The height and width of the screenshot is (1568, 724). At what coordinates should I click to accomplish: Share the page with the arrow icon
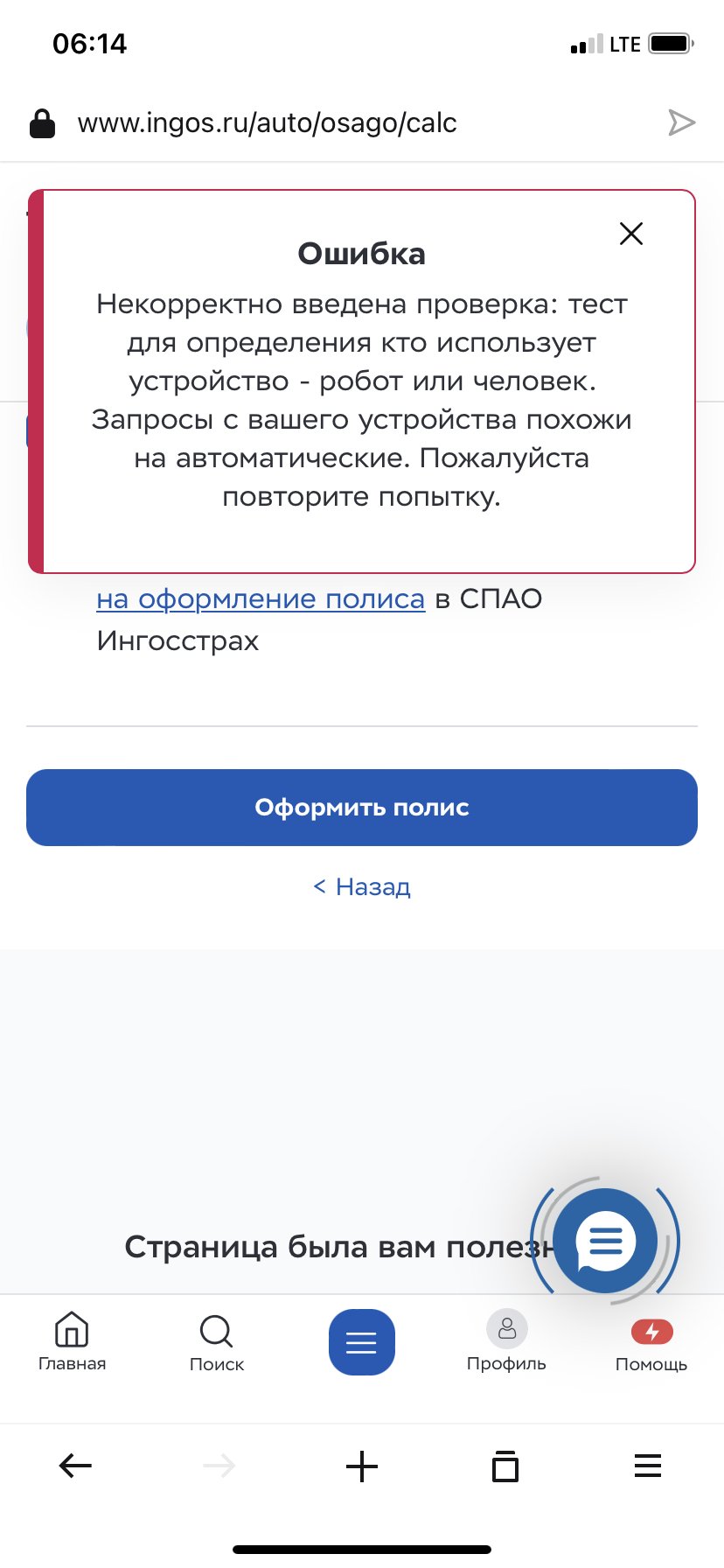(681, 122)
